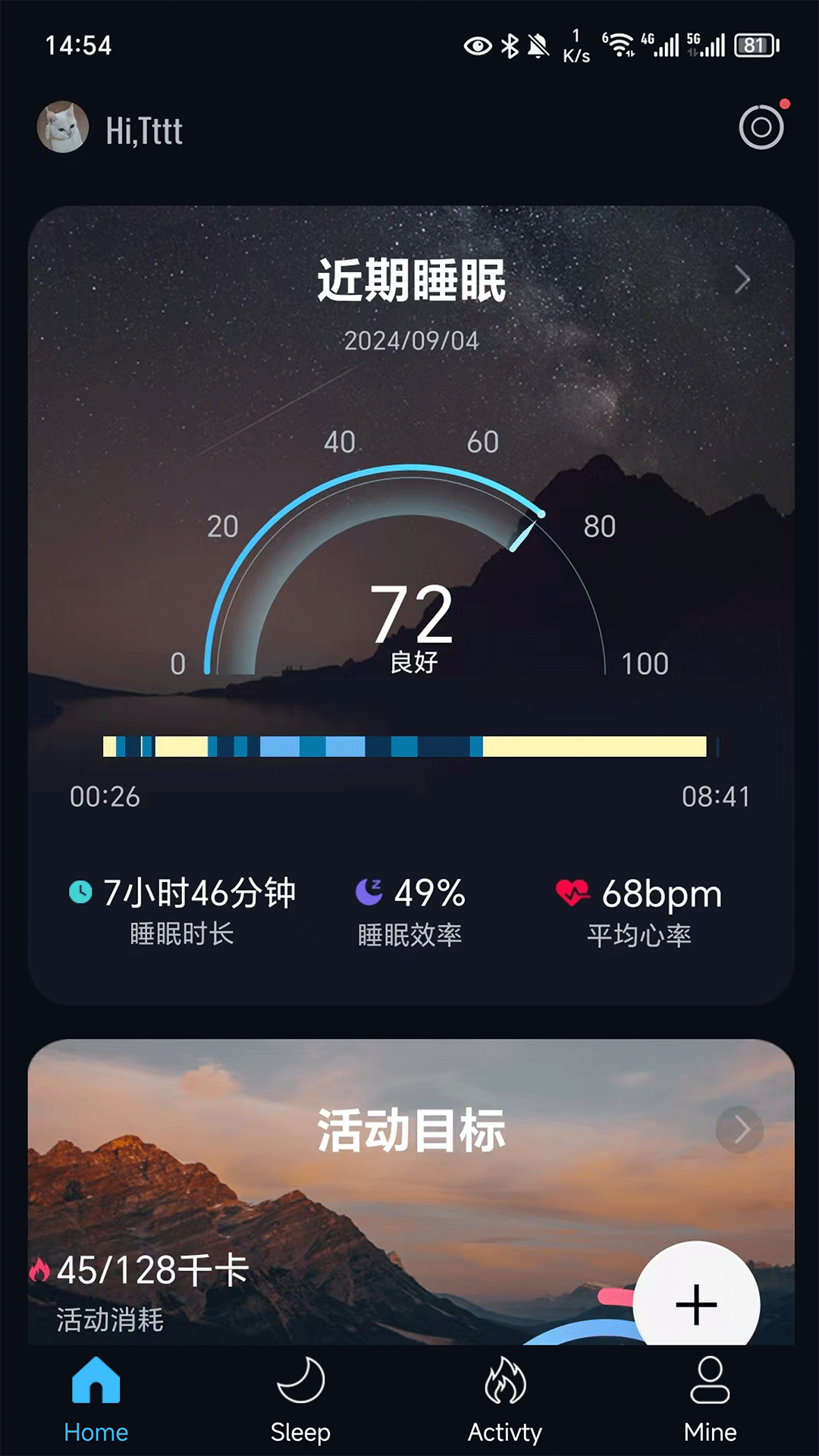Tap the cat avatar thumbnail
The width and height of the screenshot is (819, 1456).
point(64,127)
